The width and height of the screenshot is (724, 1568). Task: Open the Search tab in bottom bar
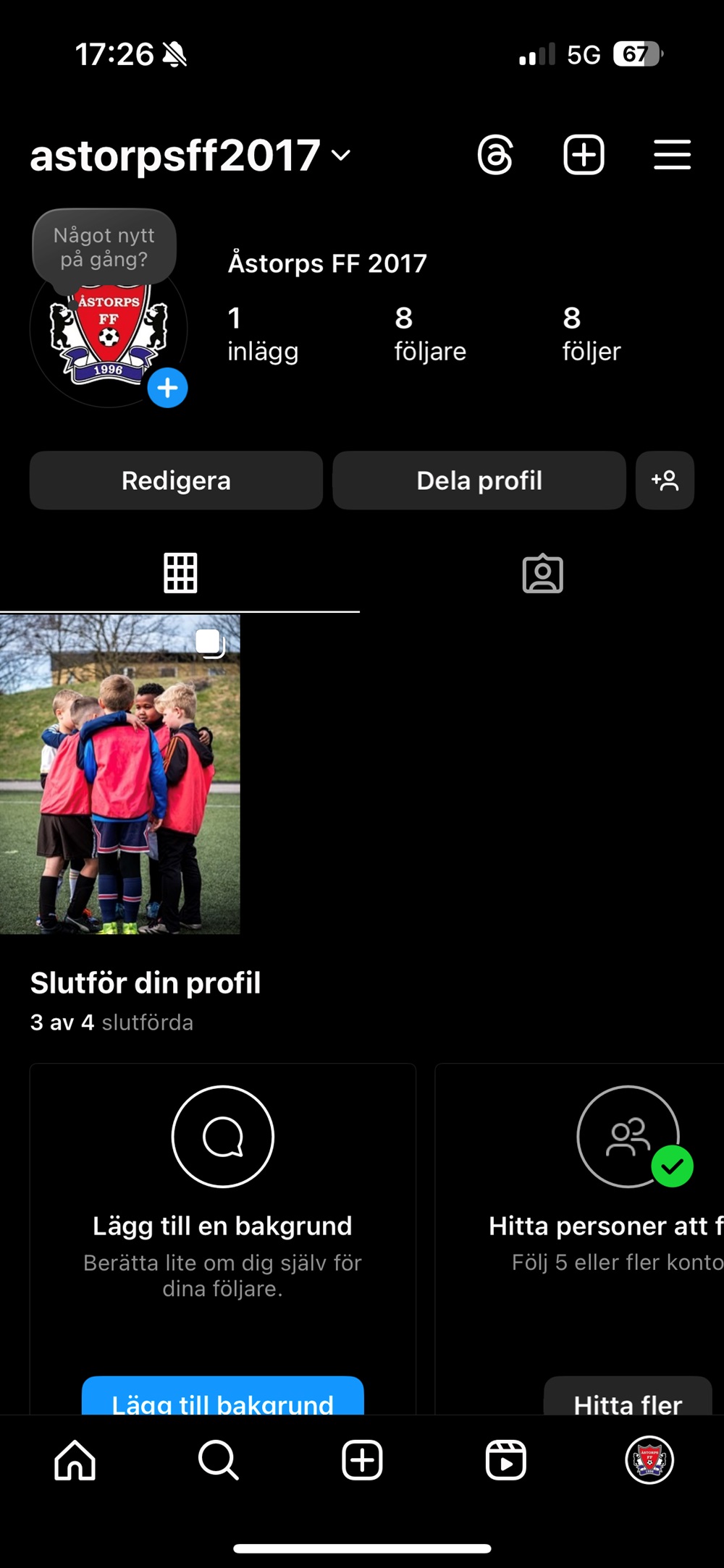218,1460
